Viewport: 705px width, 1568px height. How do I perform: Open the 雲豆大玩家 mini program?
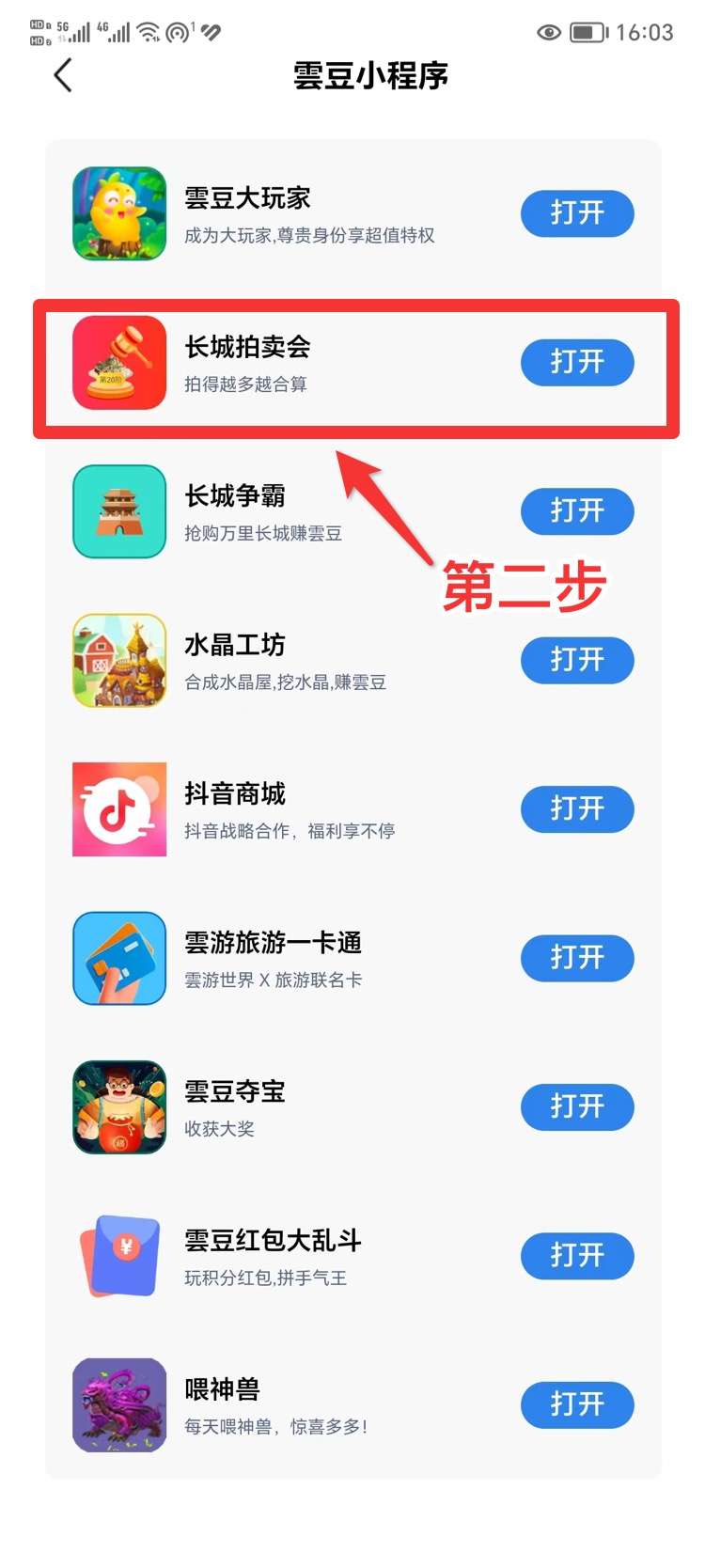pyautogui.click(x=577, y=213)
